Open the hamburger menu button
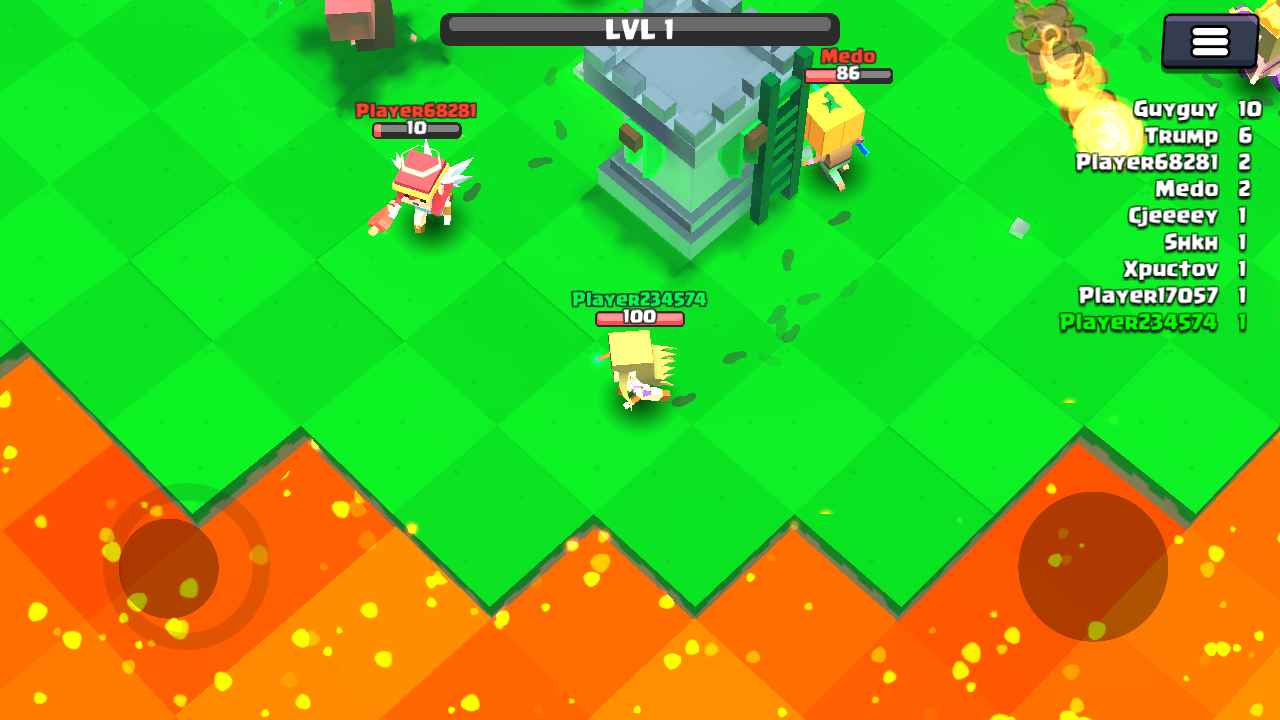This screenshot has width=1280, height=720. pyautogui.click(x=1209, y=41)
